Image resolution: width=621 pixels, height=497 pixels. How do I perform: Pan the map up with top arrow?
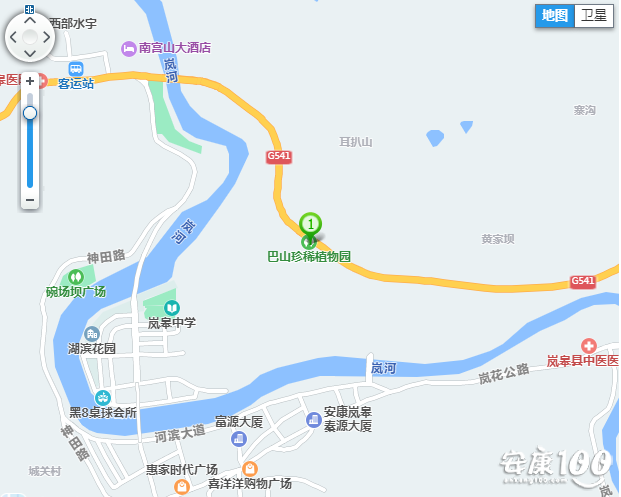(30, 20)
